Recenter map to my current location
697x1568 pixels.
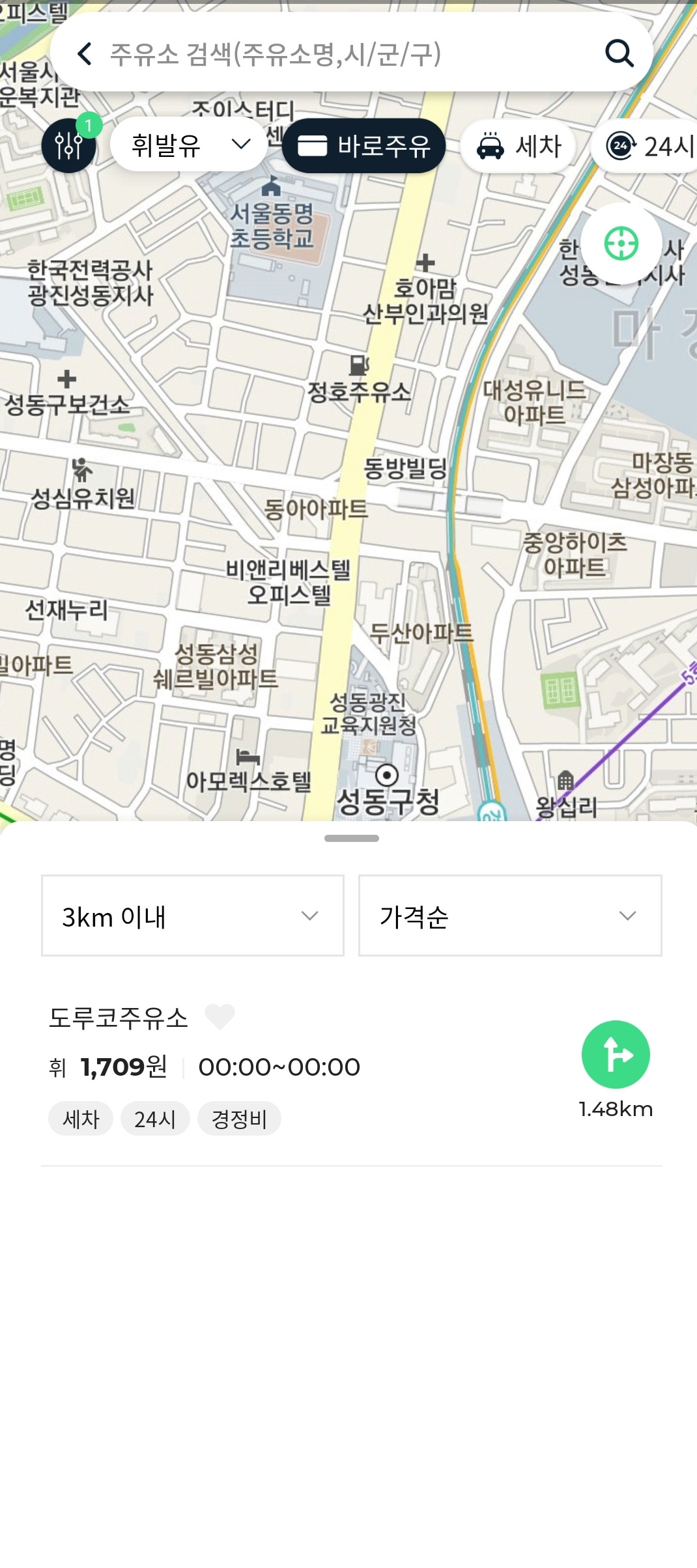pos(621,244)
